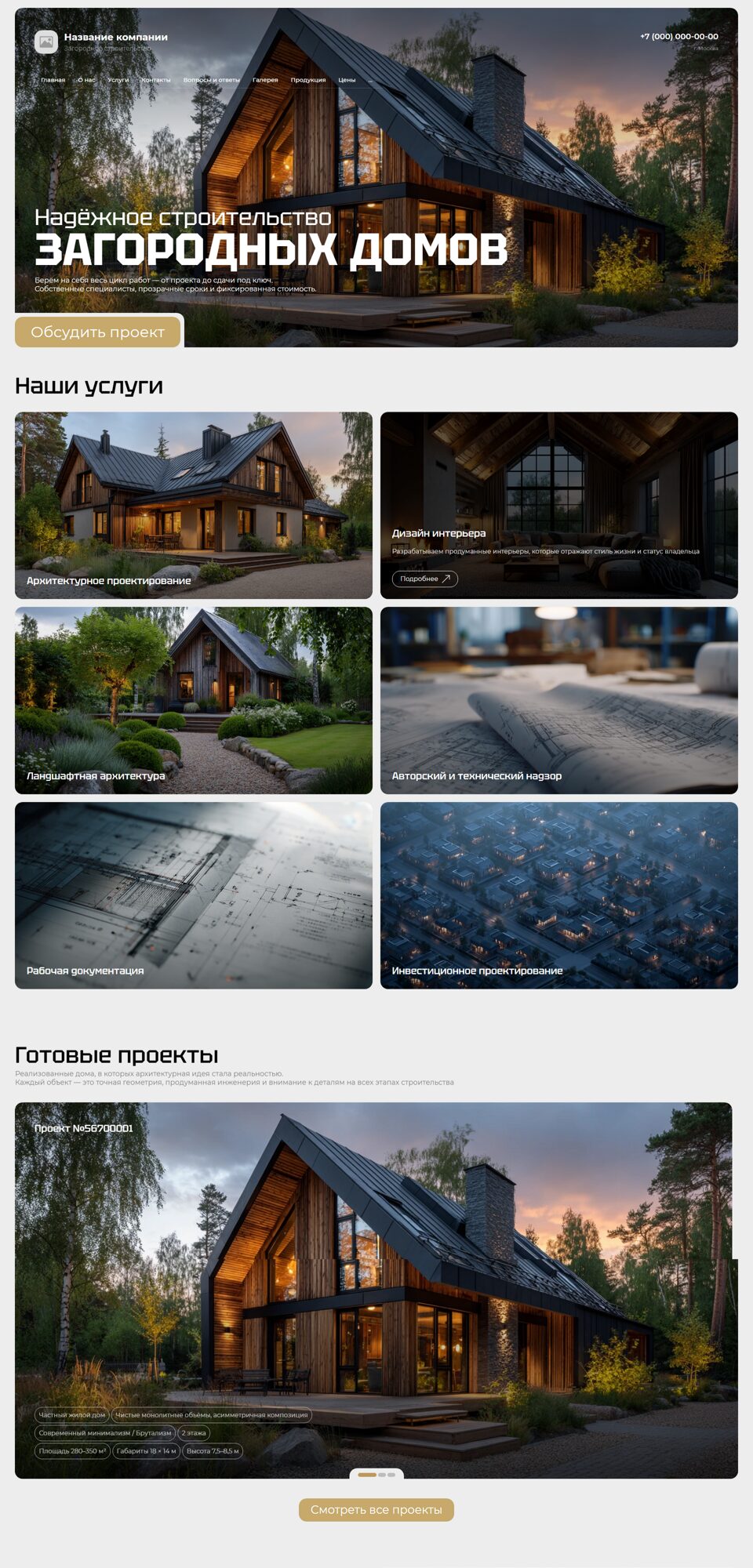Tap the project slider page indicator dots
753x1568 pixels.
pos(376,1475)
